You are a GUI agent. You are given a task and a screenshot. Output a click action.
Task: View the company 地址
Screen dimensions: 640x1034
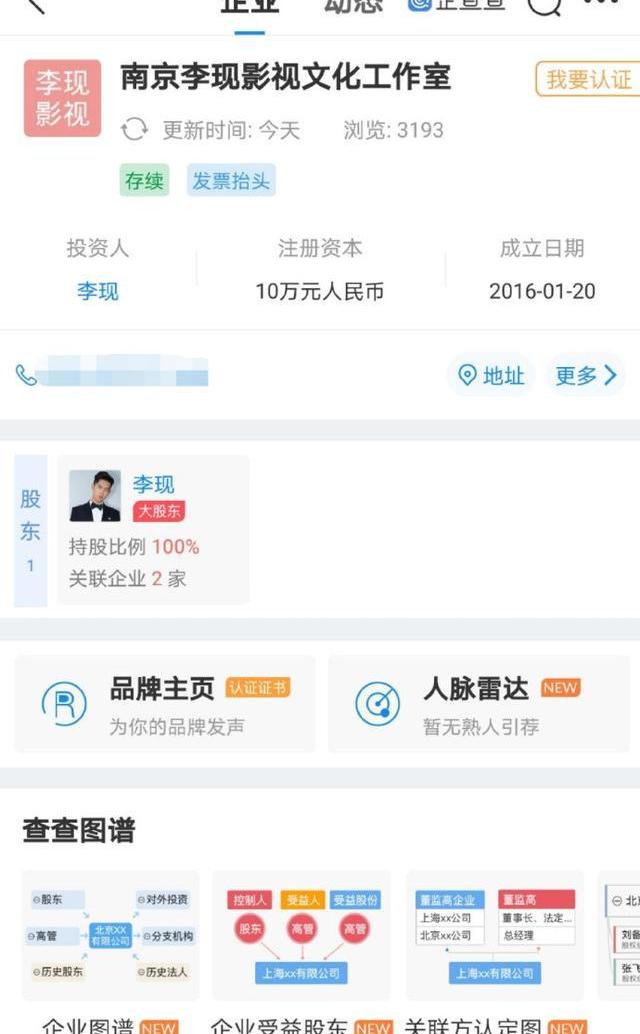tap(491, 375)
